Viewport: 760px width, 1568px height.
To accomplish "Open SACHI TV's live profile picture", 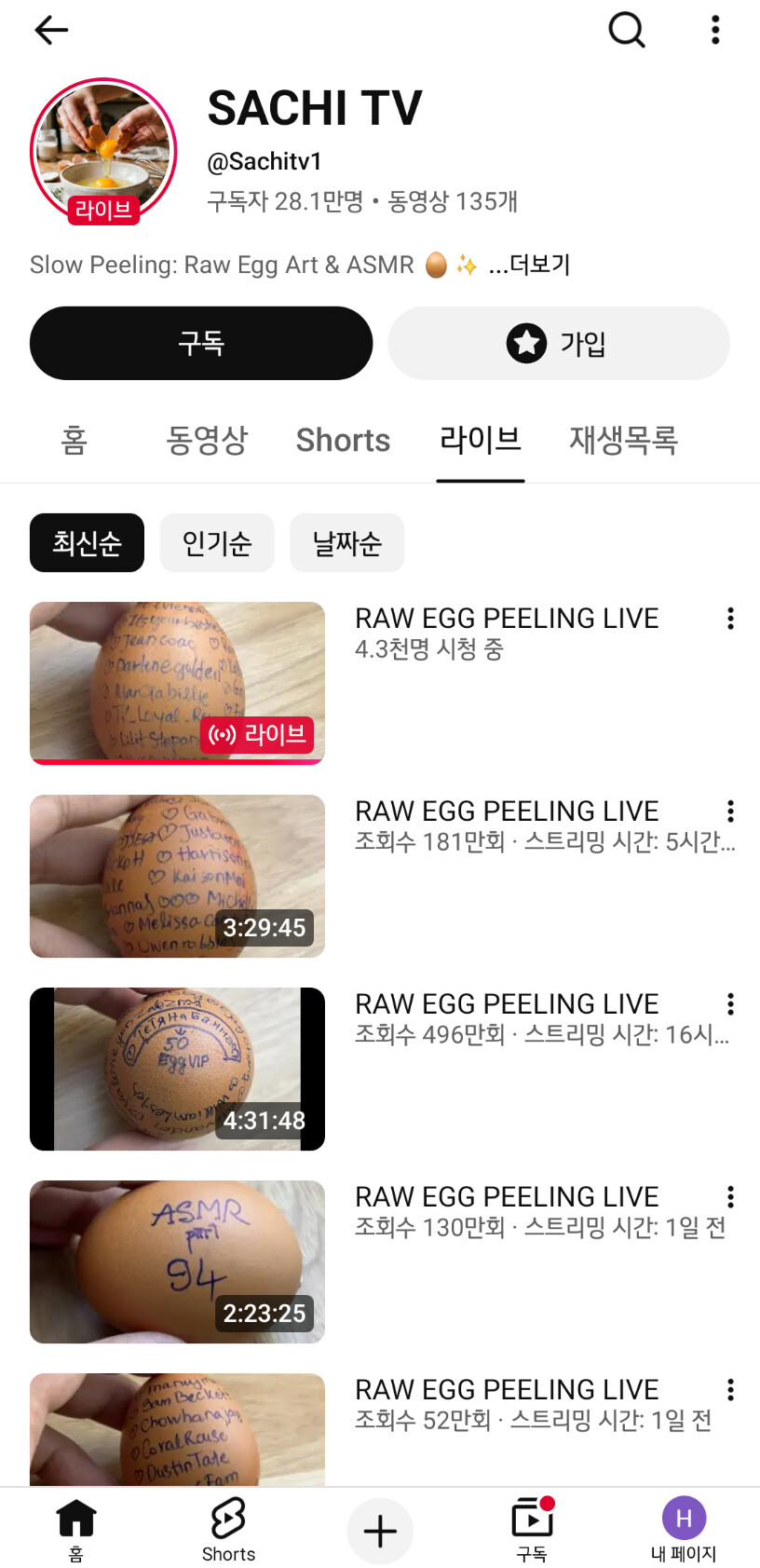I will coord(103,151).
